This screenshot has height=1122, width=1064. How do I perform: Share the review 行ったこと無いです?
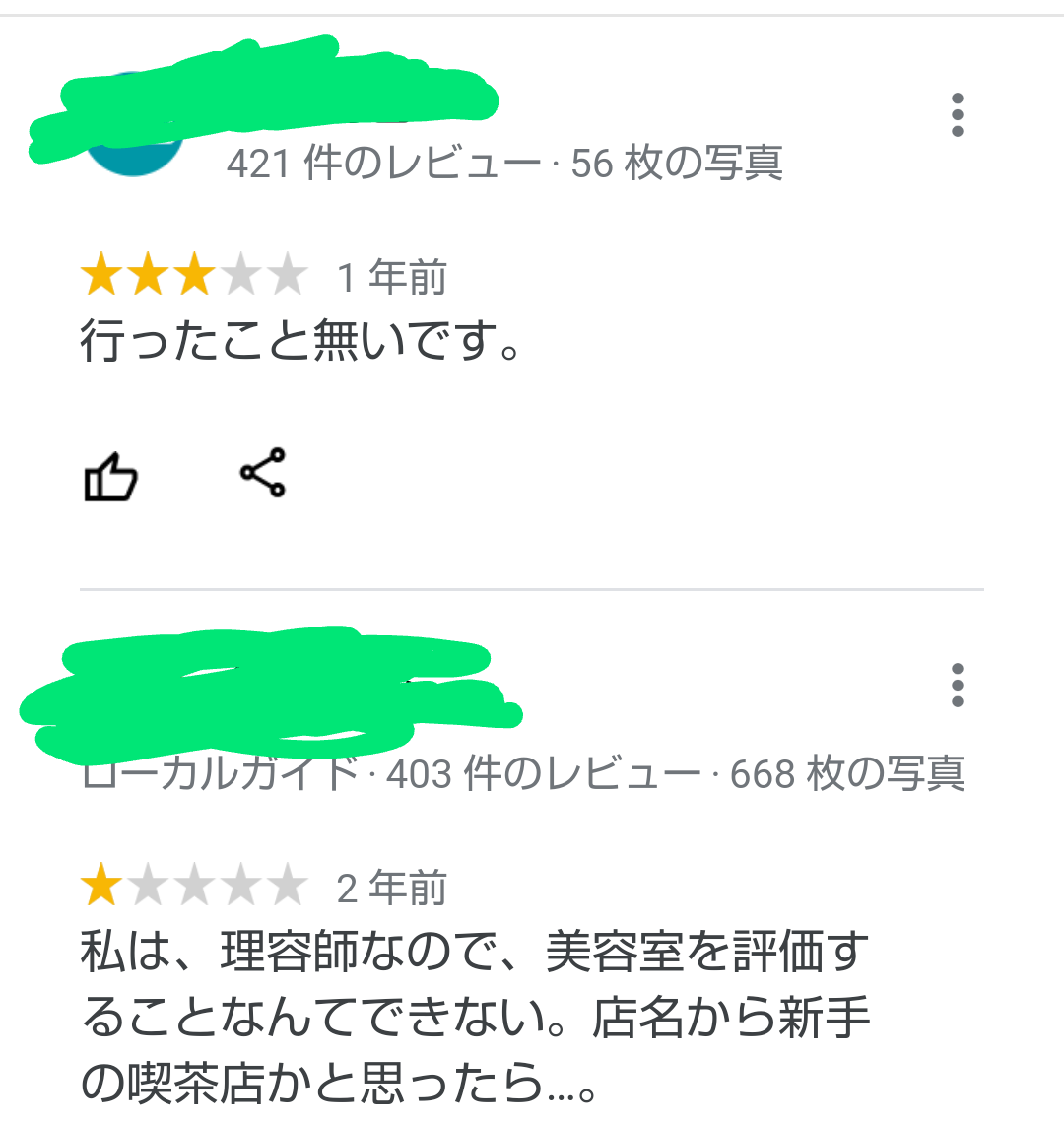coord(263,472)
